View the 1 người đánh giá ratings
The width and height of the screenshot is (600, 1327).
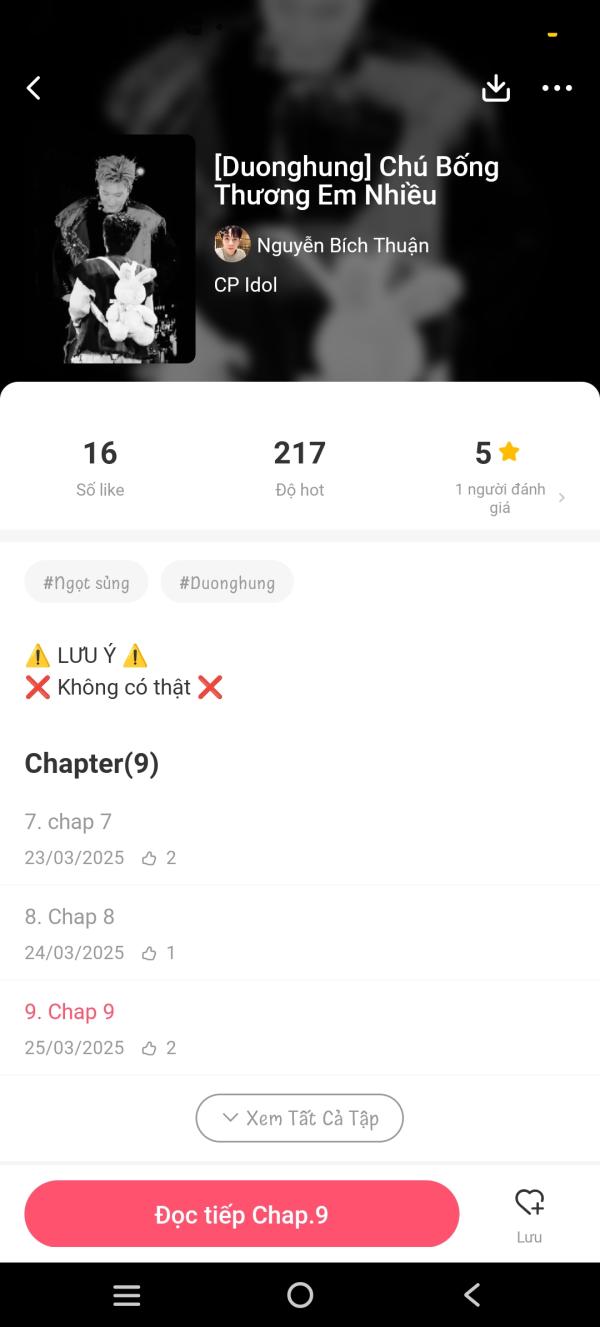[510, 498]
